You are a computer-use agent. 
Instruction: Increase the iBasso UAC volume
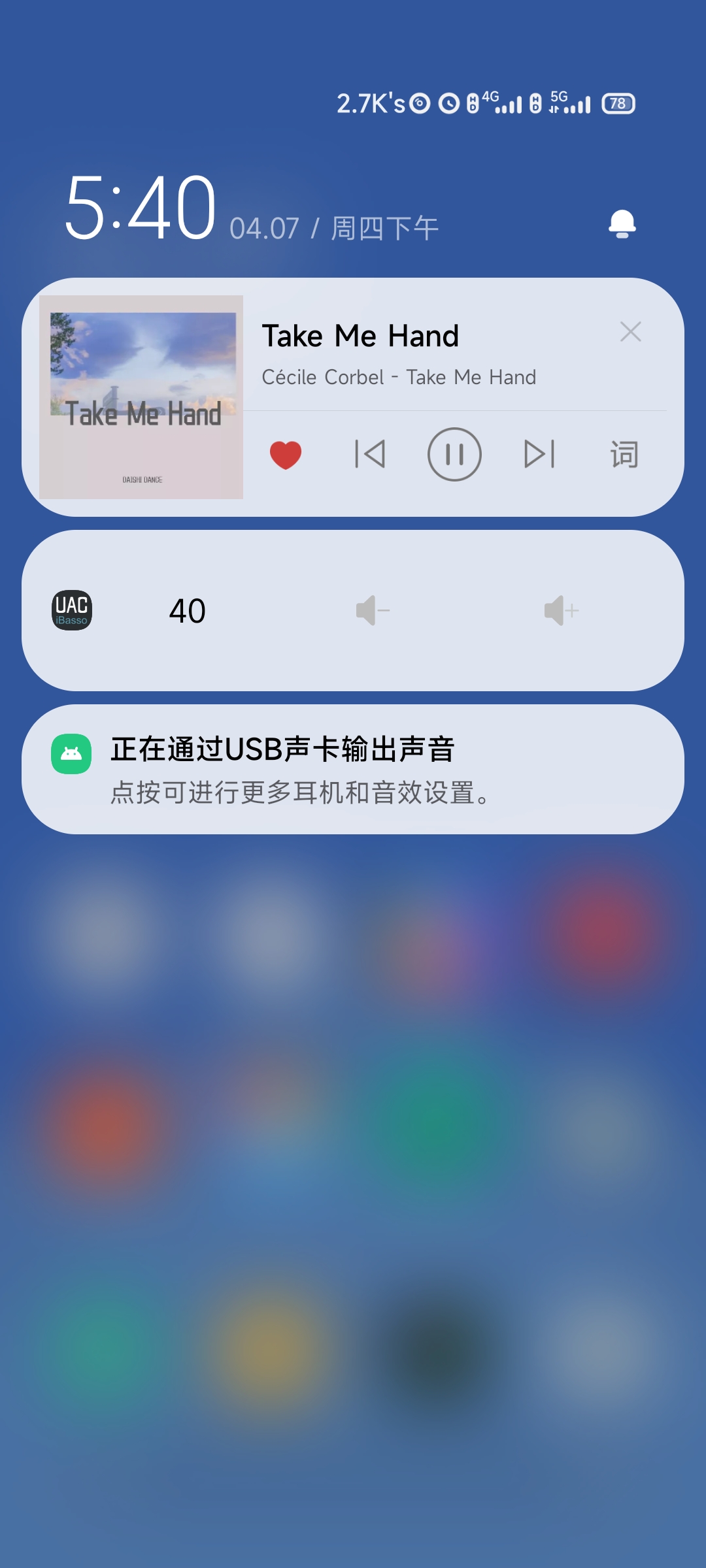pyautogui.click(x=562, y=610)
